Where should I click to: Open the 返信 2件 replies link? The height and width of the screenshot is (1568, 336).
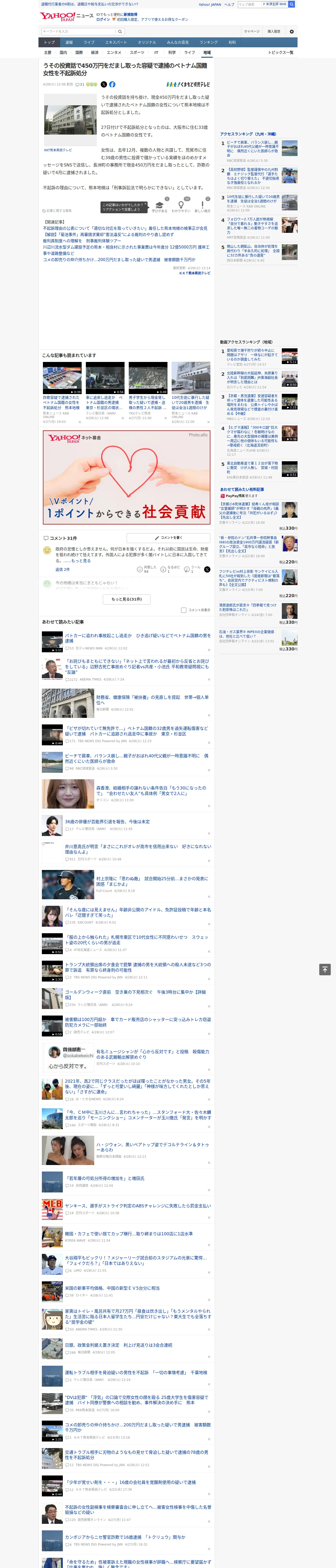click(62, 570)
